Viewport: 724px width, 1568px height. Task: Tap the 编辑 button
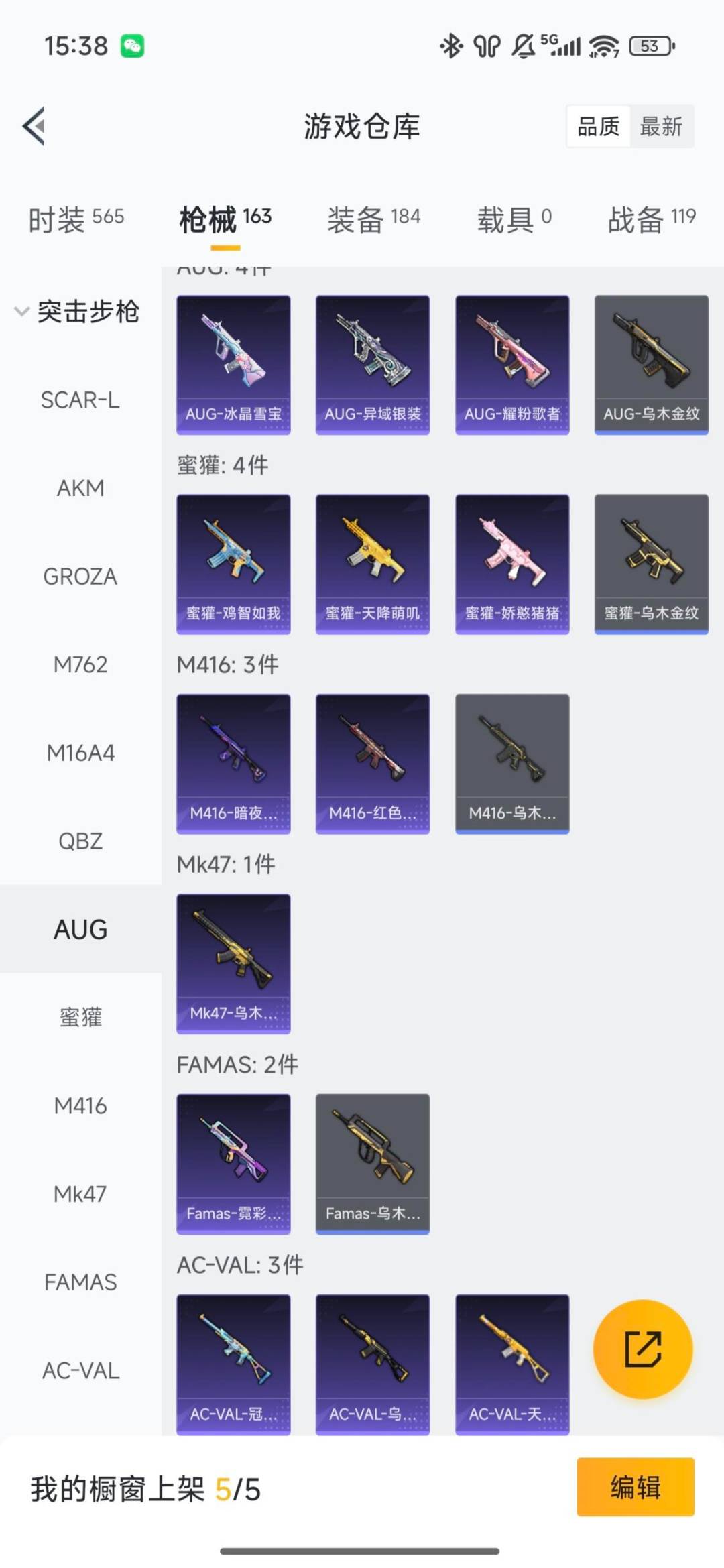pos(635,1487)
